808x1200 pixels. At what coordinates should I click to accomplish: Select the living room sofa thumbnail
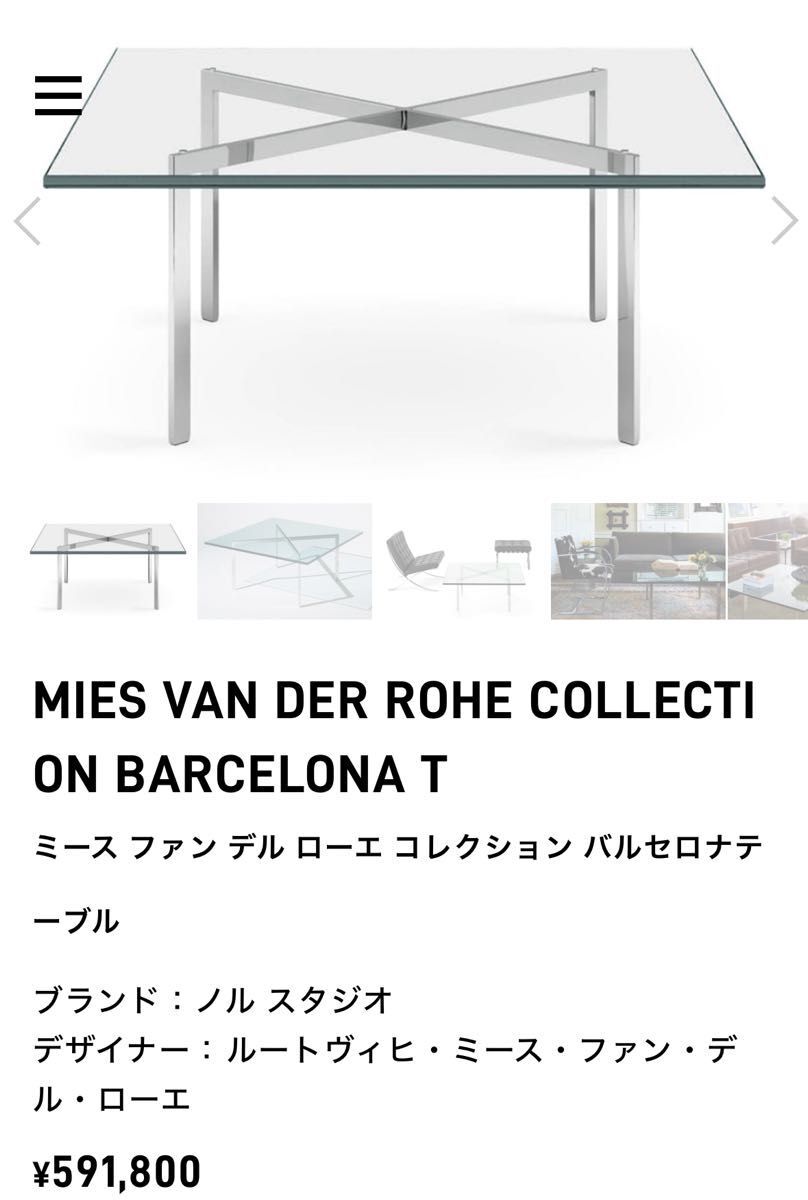[x=637, y=562]
